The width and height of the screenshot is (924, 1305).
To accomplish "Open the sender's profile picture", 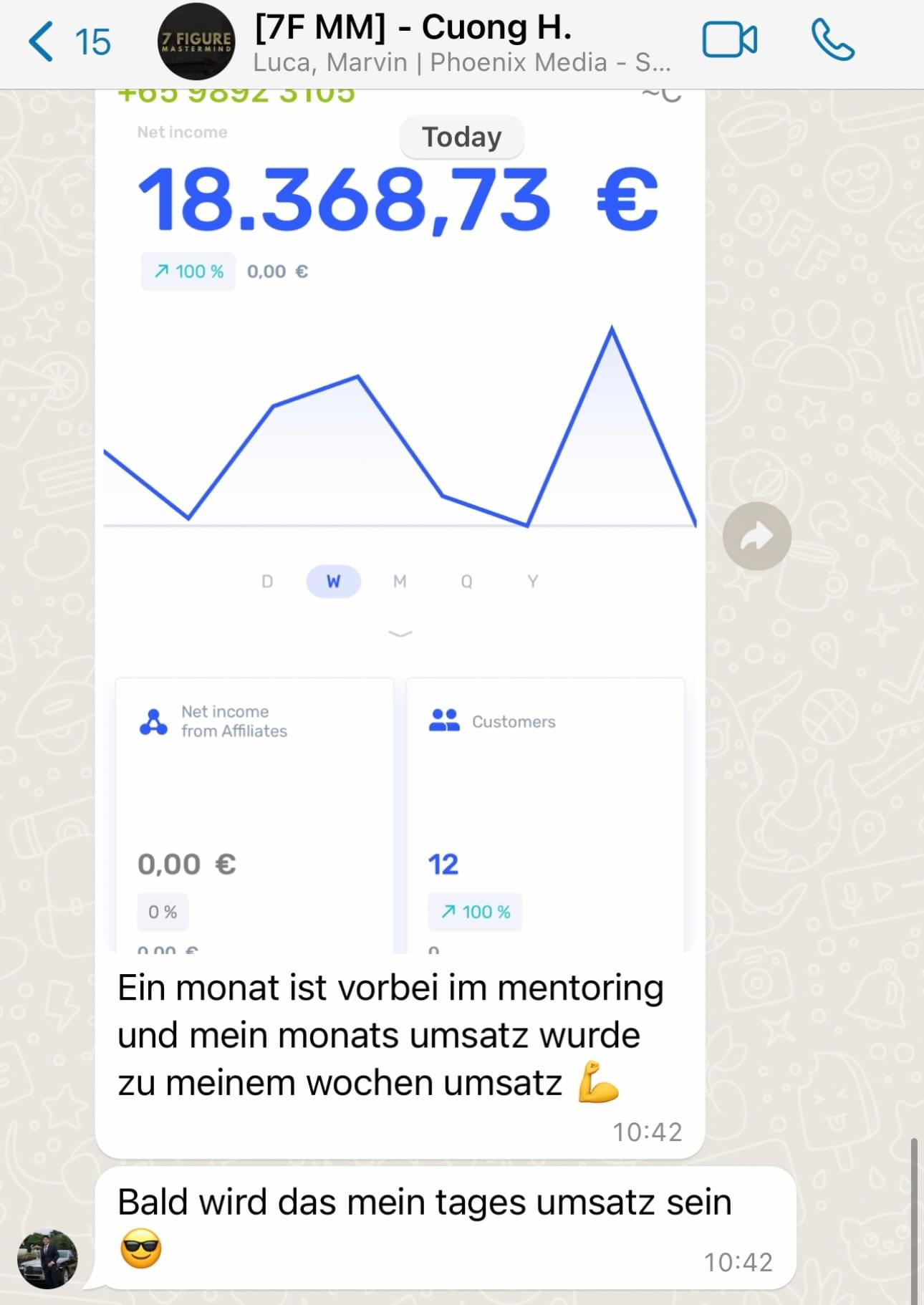I will [47, 1258].
